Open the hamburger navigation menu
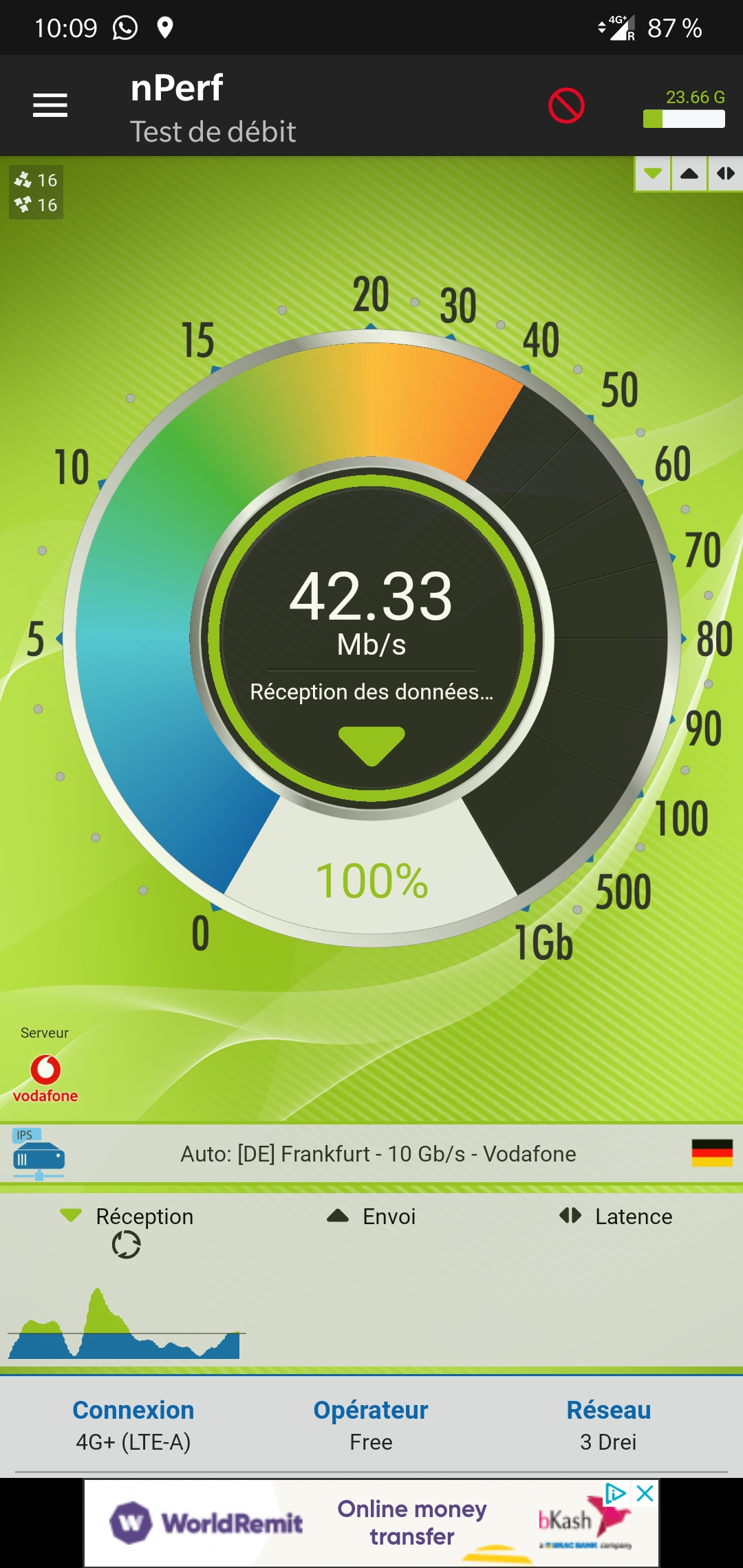 (50, 106)
